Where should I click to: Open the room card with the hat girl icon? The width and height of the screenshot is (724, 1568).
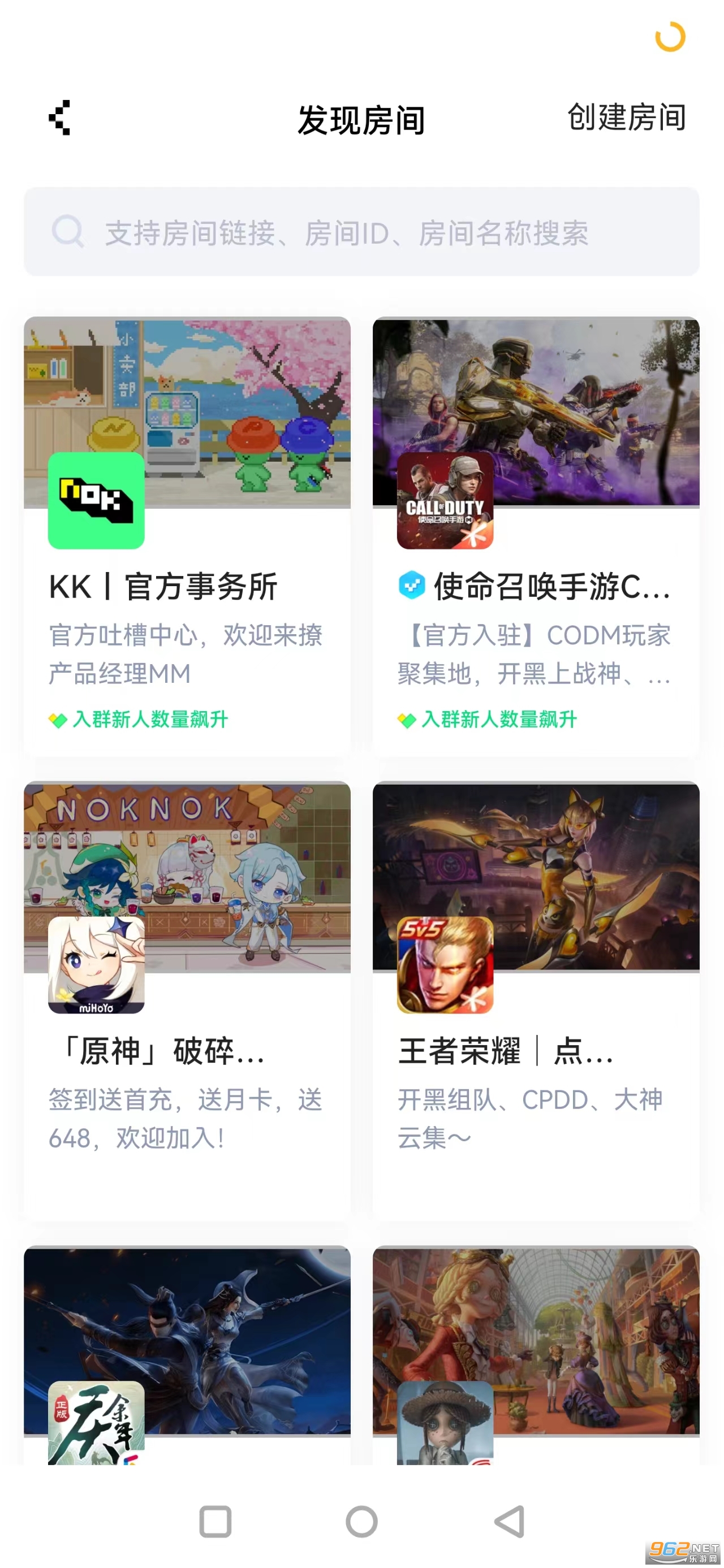click(x=536, y=1352)
